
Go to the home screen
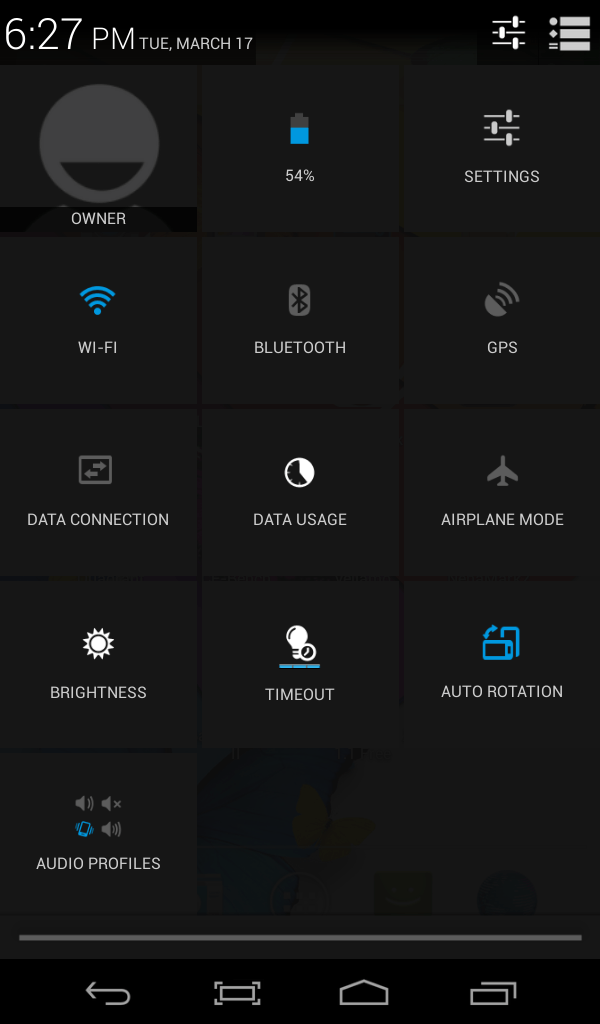pyautogui.click(x=363, y=992)
